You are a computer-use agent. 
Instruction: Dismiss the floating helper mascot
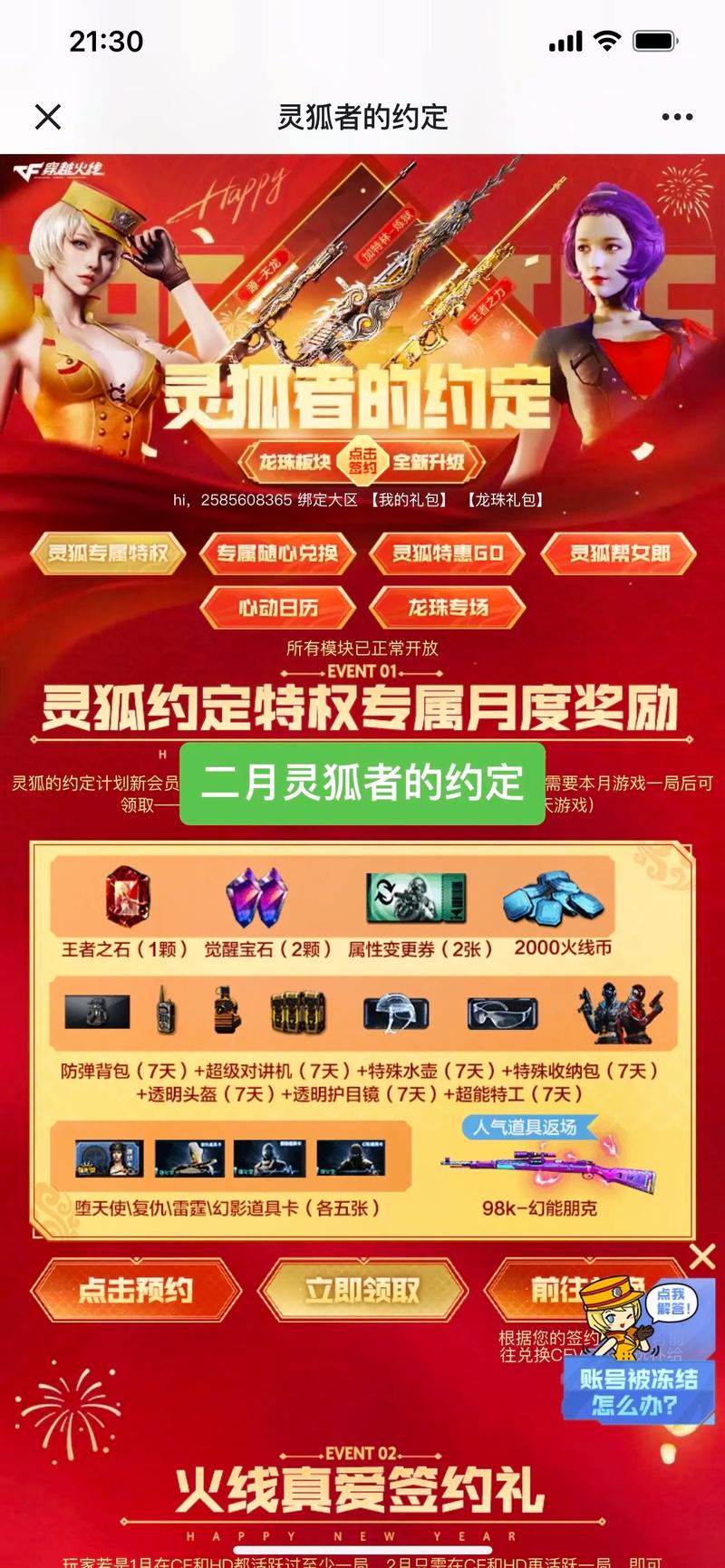click(x=701, y=1255)
